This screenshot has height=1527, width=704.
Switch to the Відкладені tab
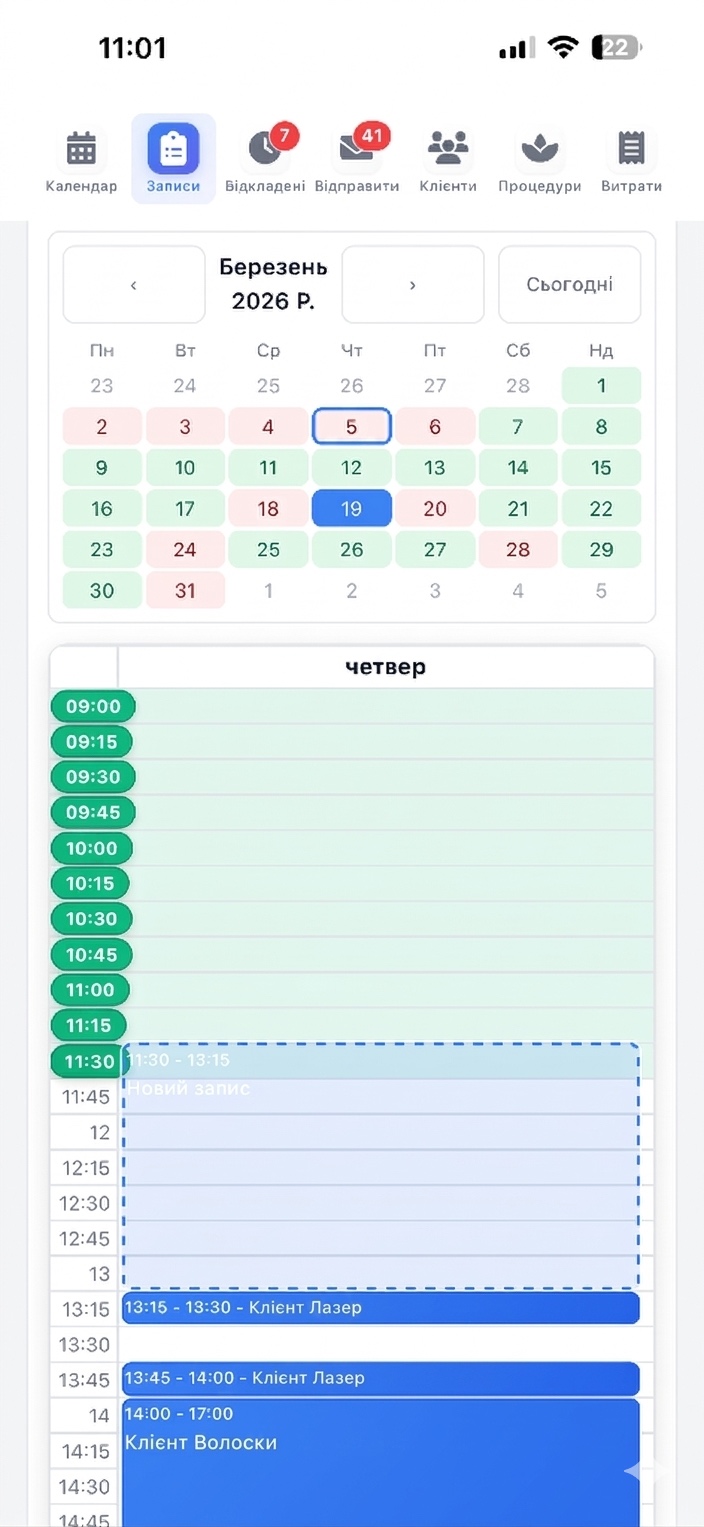[264, 160]
